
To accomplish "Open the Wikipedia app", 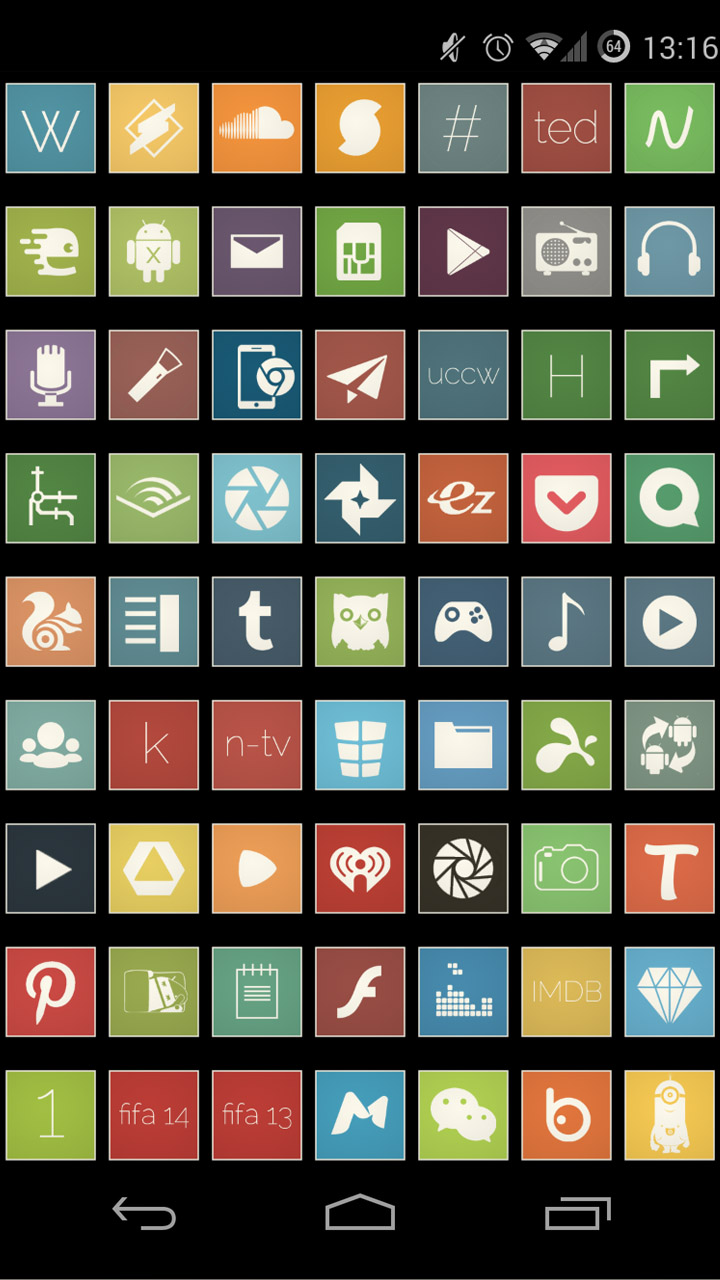I will (x=50, y=128).
